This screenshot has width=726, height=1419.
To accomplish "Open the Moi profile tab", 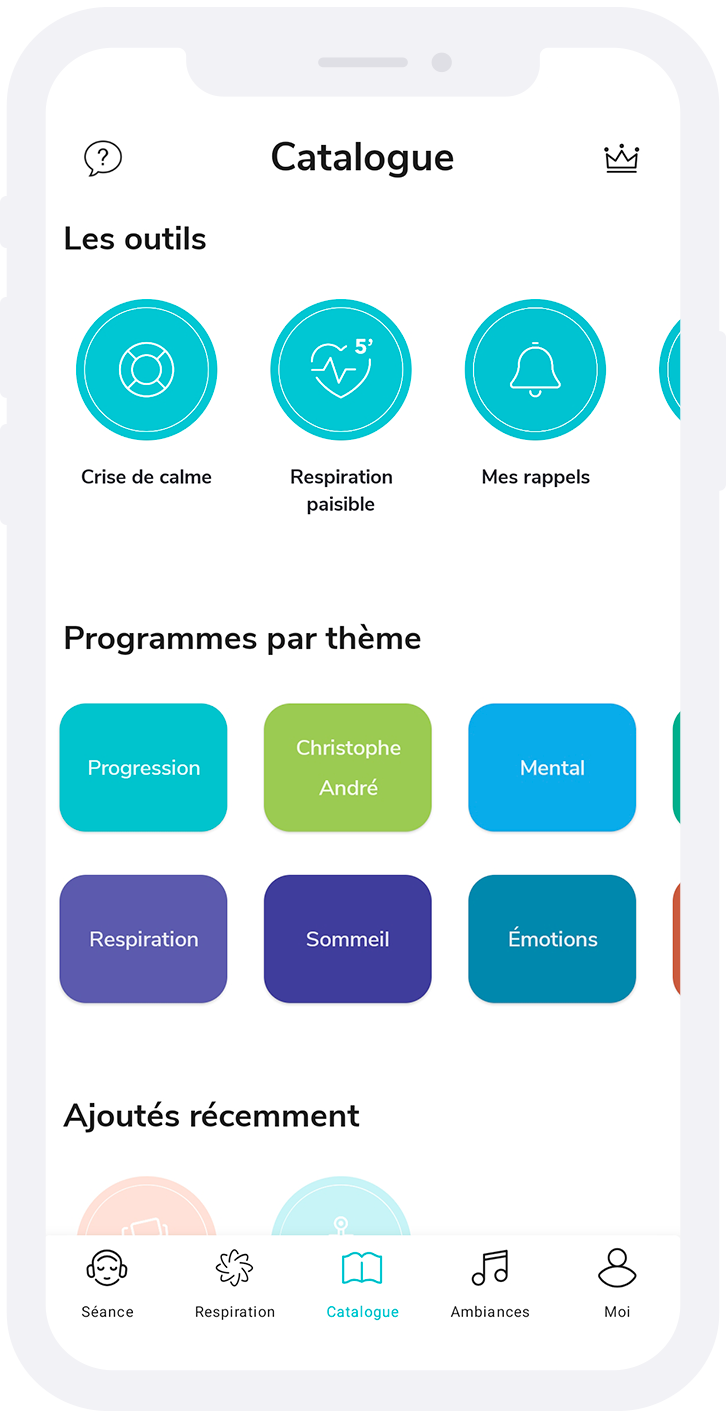I will click(617, 1284).
